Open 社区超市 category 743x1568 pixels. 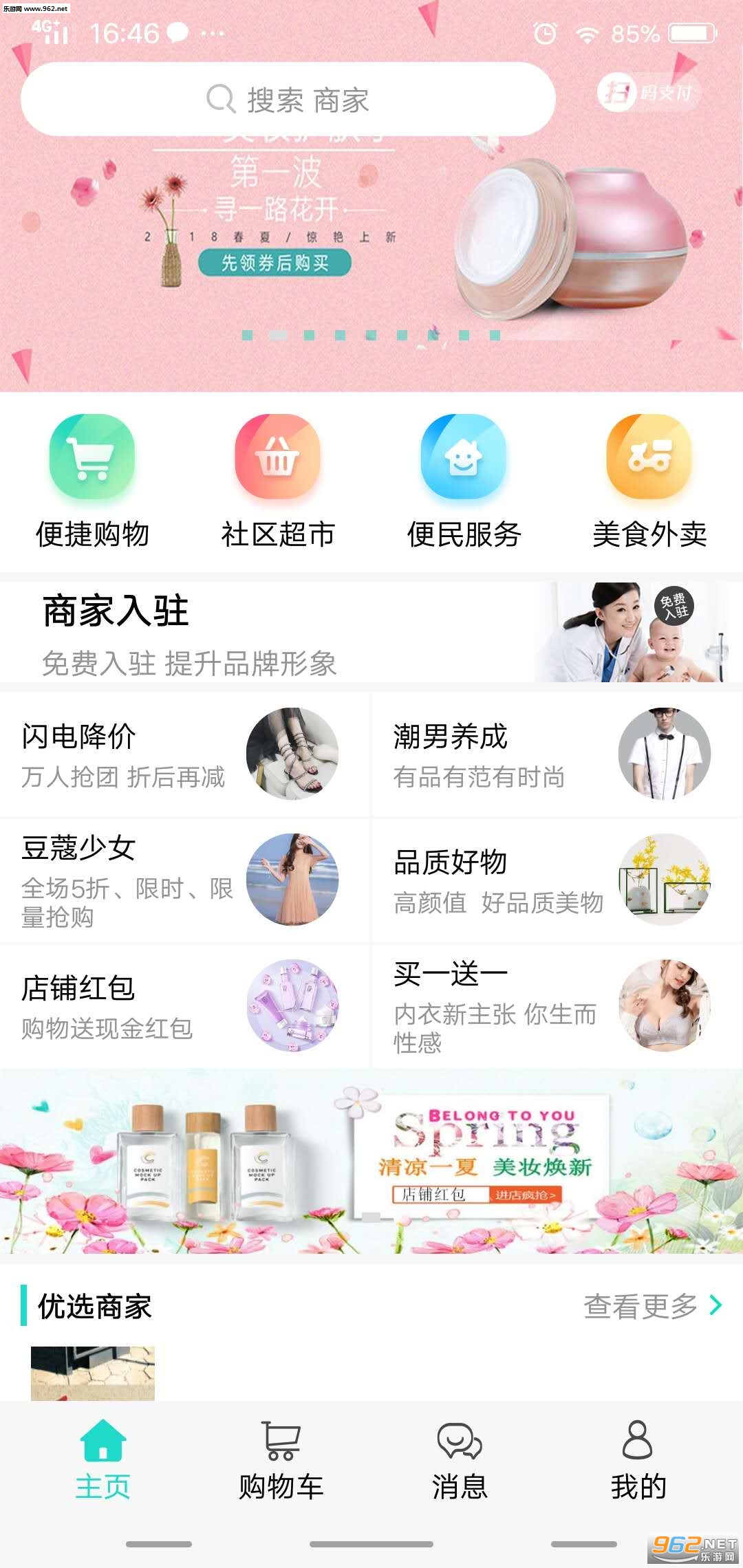[x=278, y=481]
